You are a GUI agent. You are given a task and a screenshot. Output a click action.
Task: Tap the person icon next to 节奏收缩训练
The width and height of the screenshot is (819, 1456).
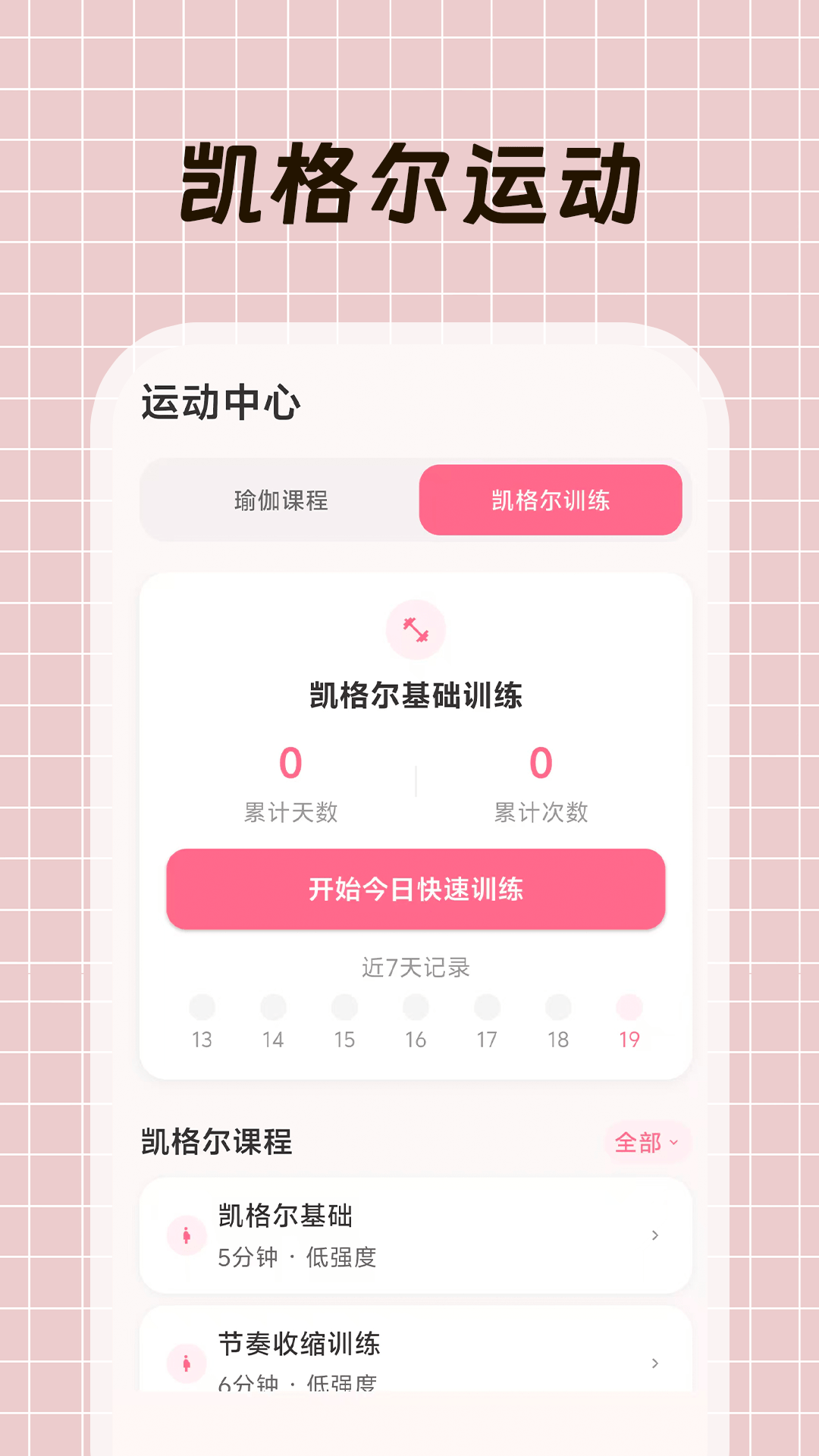point(185,1363)
